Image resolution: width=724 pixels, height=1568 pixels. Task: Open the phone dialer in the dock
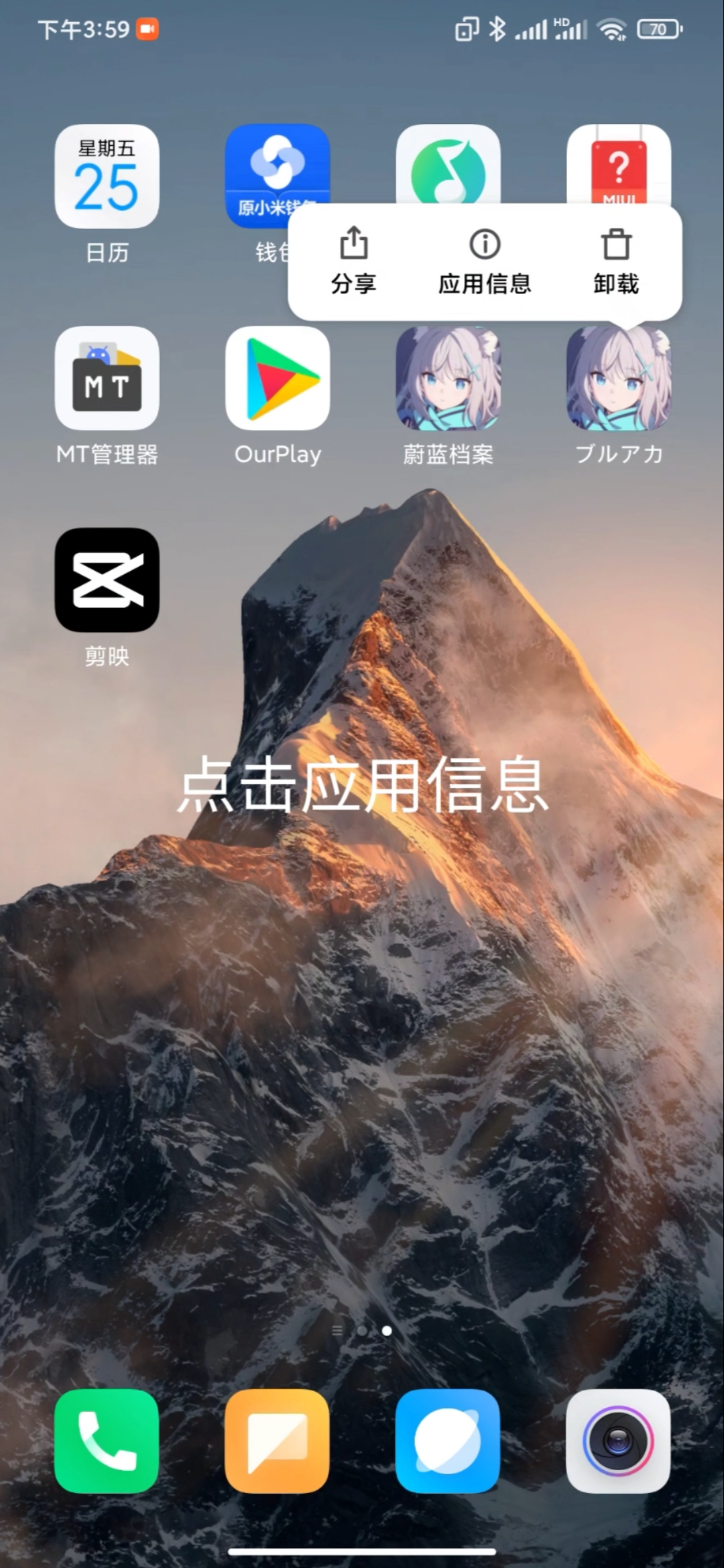107,1441
